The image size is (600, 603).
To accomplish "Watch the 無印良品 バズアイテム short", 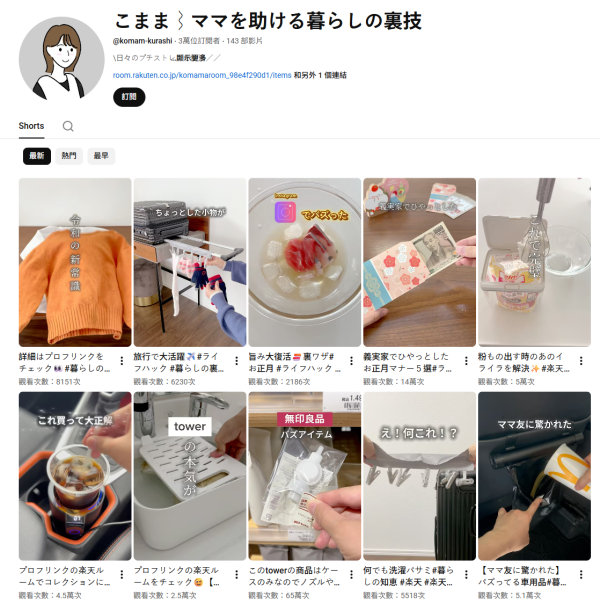I will click(304, 475).
